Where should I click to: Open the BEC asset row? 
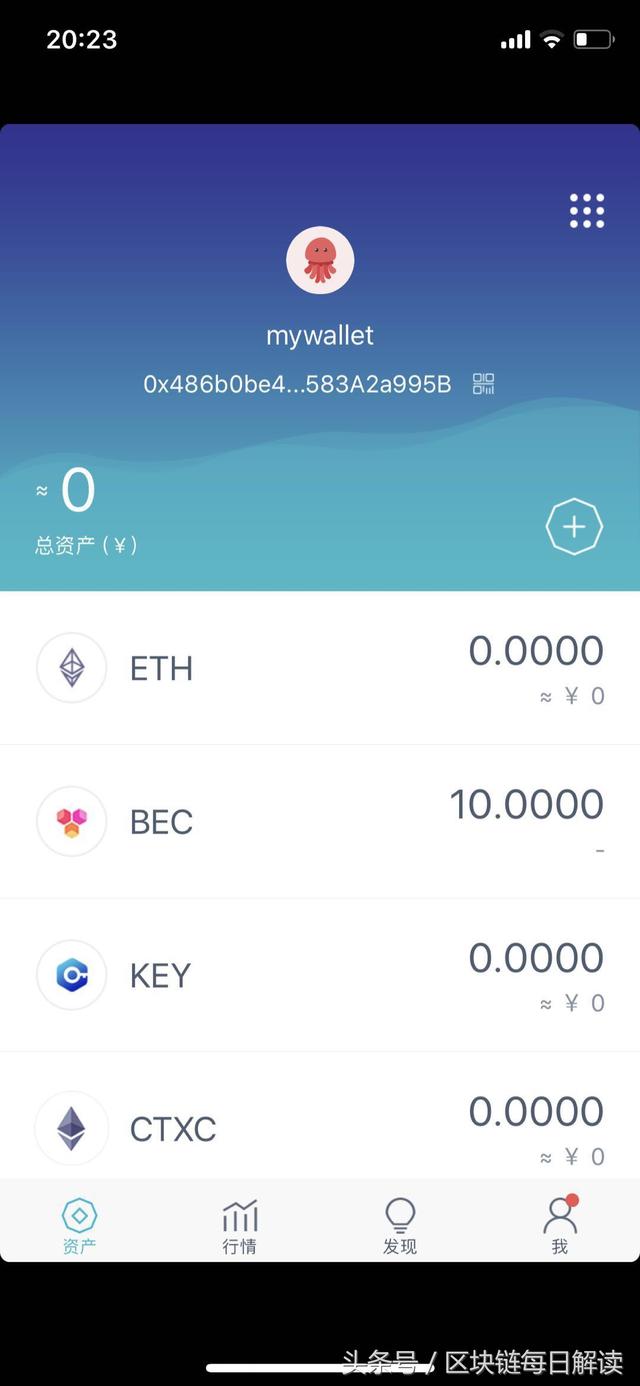(320, 822)
